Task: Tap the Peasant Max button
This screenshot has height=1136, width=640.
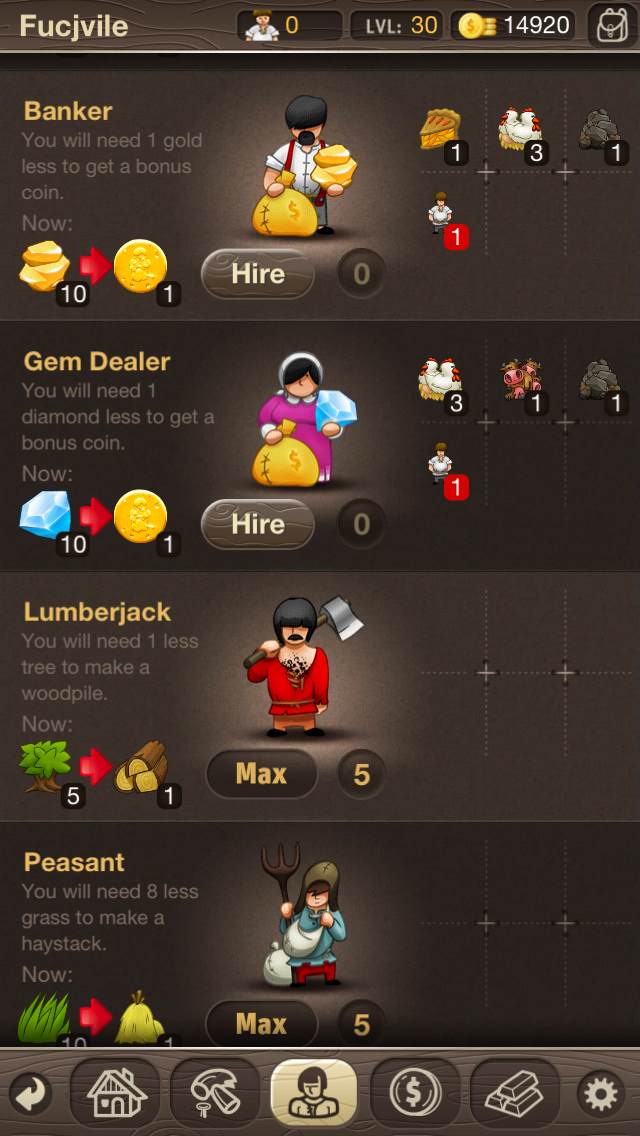Action: 261,1024
